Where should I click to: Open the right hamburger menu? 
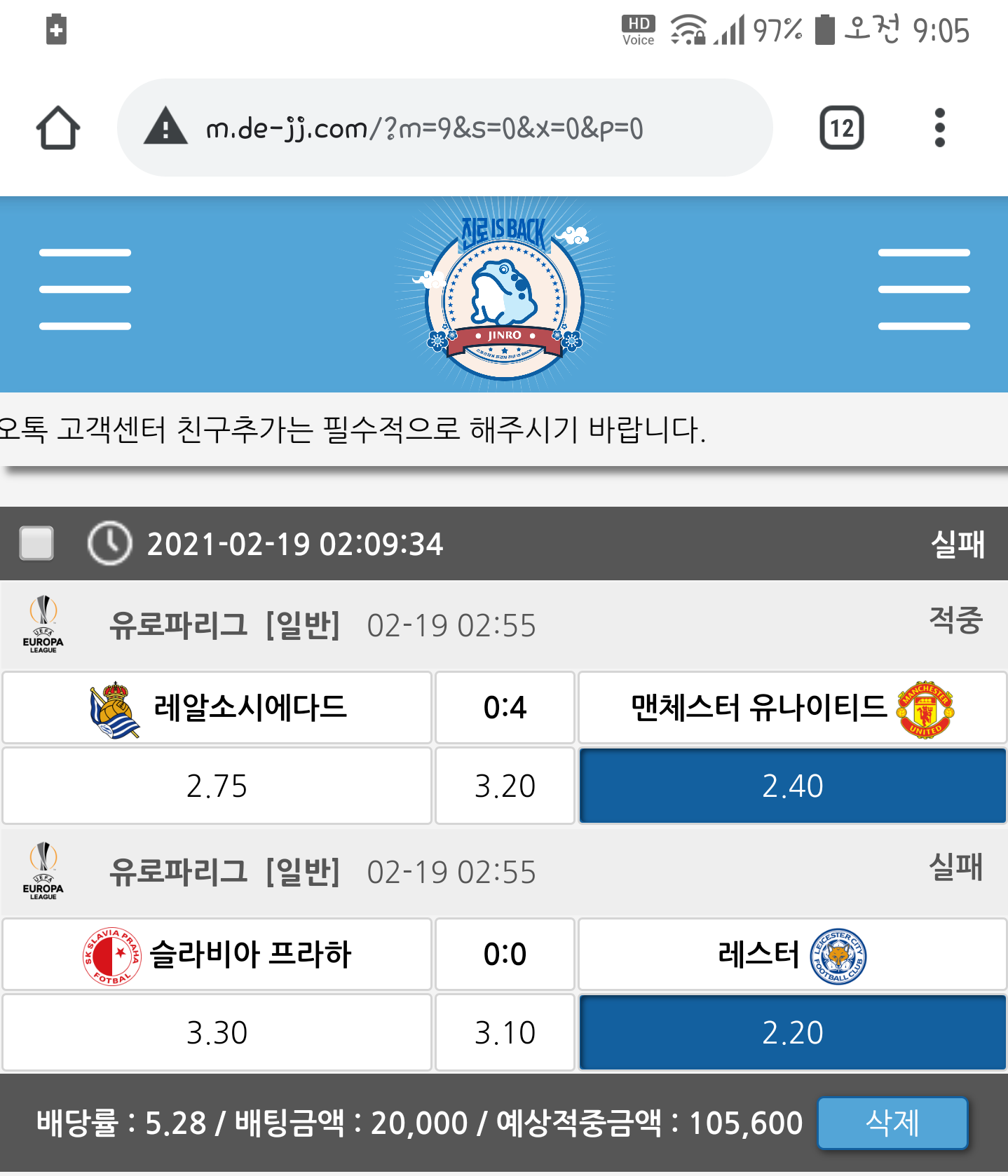coord(923,289)
